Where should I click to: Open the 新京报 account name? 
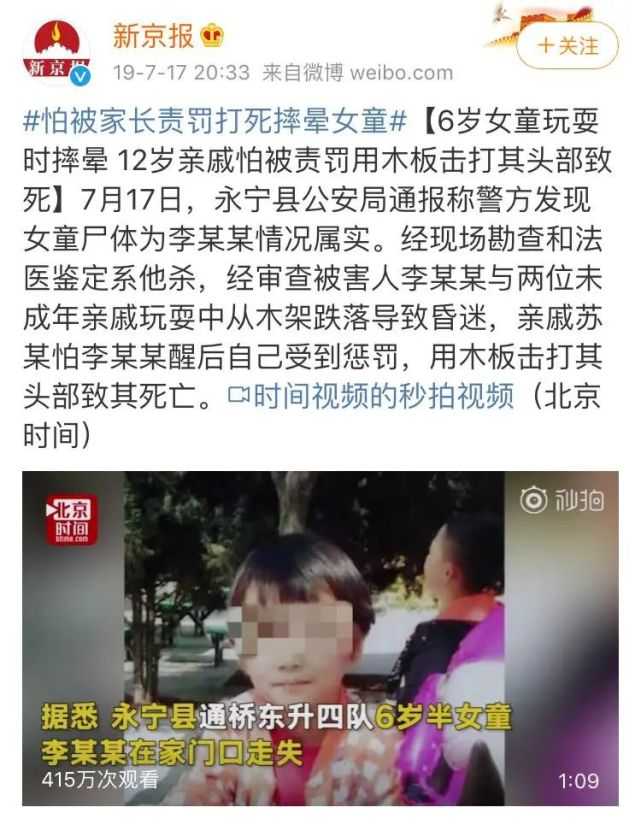(154, 35)
